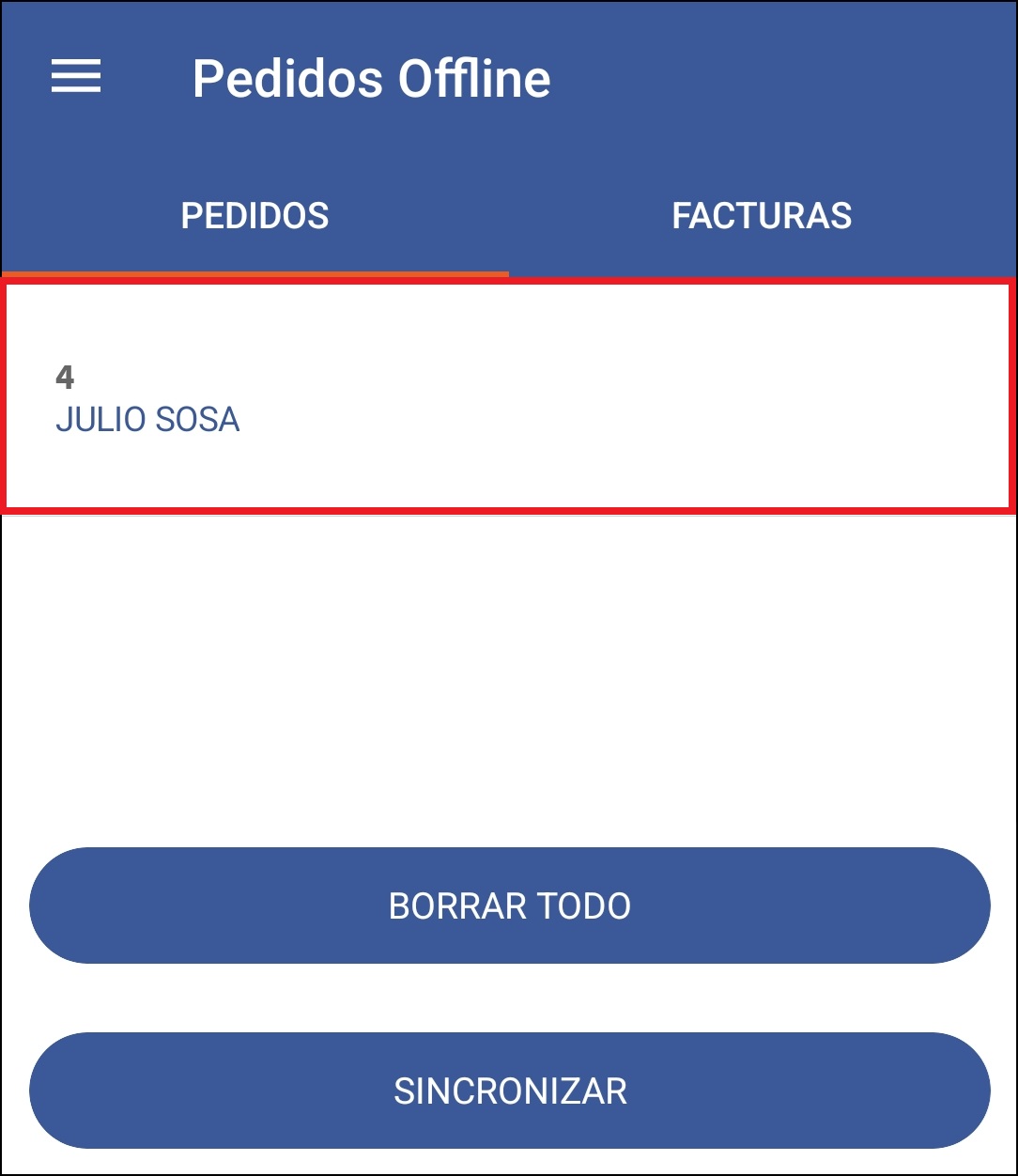
Task: Select the PEDIDOS tab
Action: 254,214
